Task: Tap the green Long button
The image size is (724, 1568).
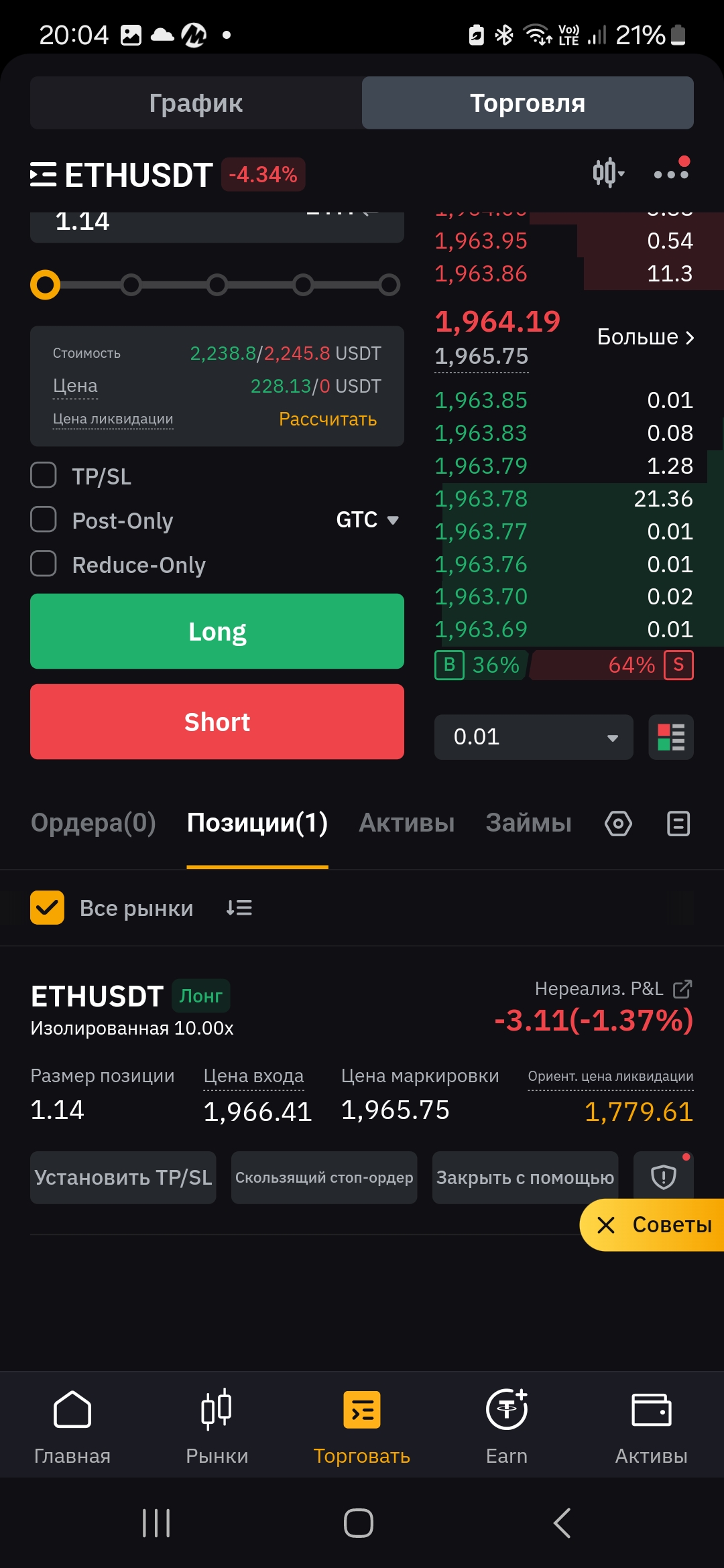Action: click(x=217, y=631)
